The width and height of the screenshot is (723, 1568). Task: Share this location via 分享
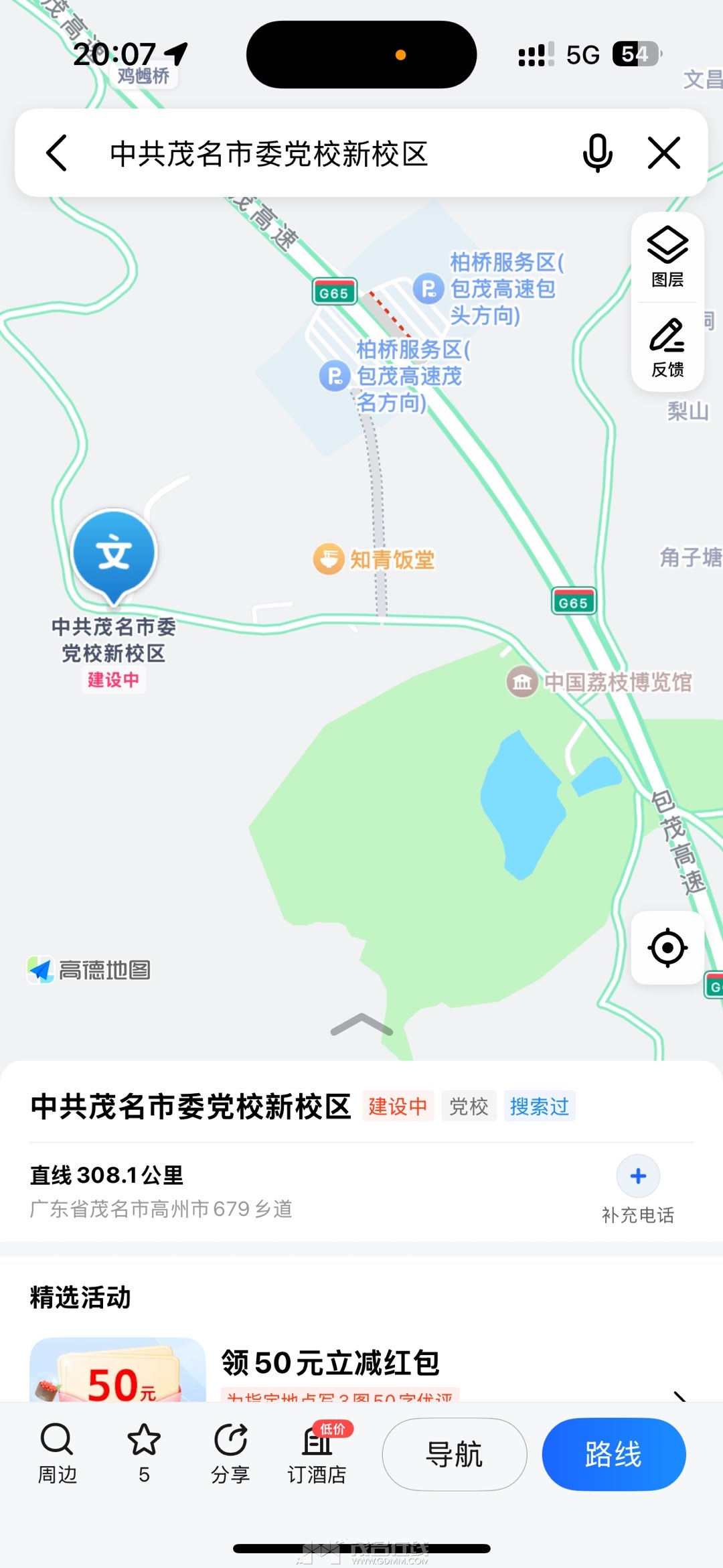[230, 1453]
